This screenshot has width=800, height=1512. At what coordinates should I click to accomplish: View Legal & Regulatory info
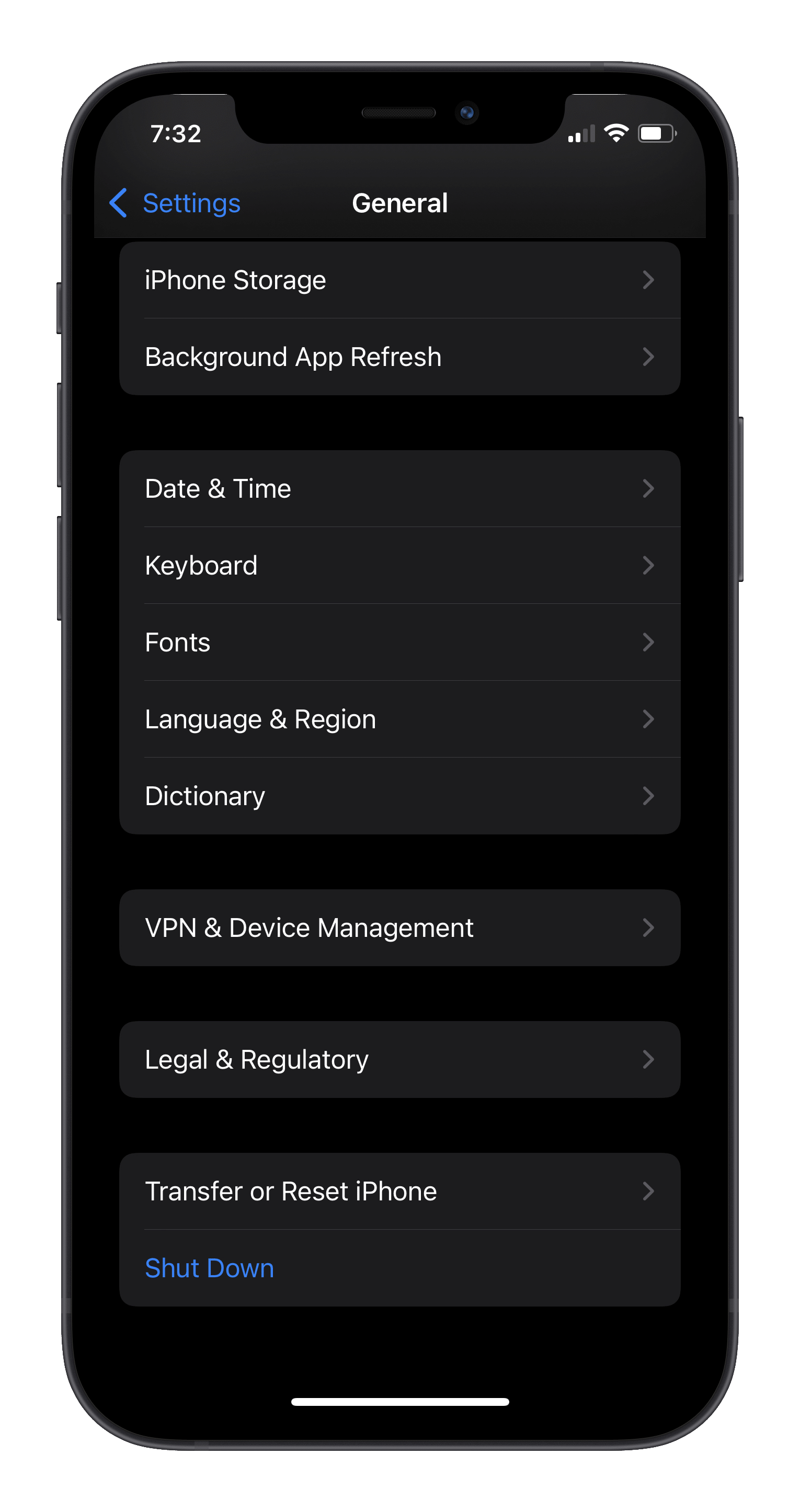pos(399,1059)
